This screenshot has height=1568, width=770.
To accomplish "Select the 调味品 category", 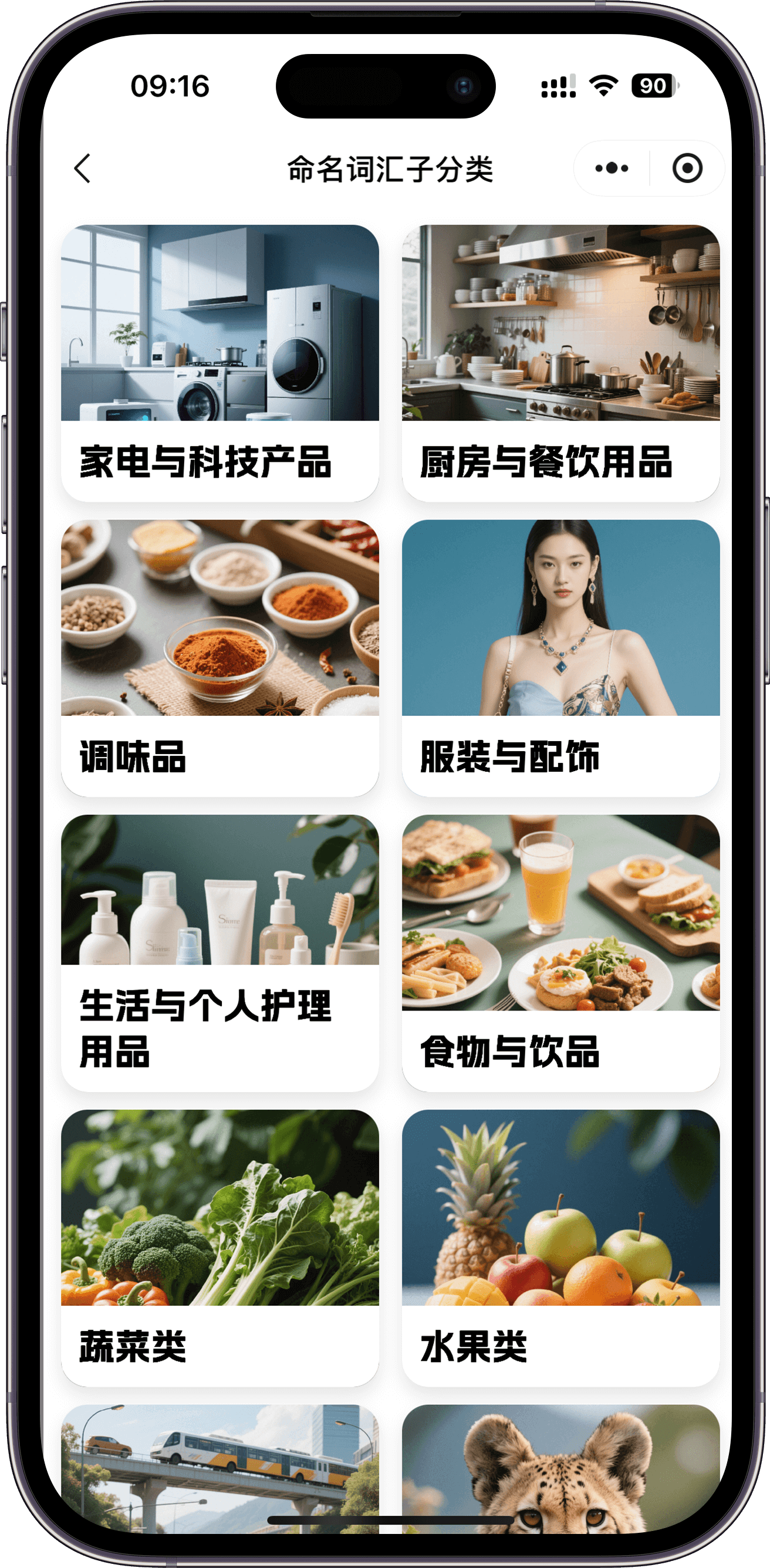I will pyautogui.click(x=219, y=657).
